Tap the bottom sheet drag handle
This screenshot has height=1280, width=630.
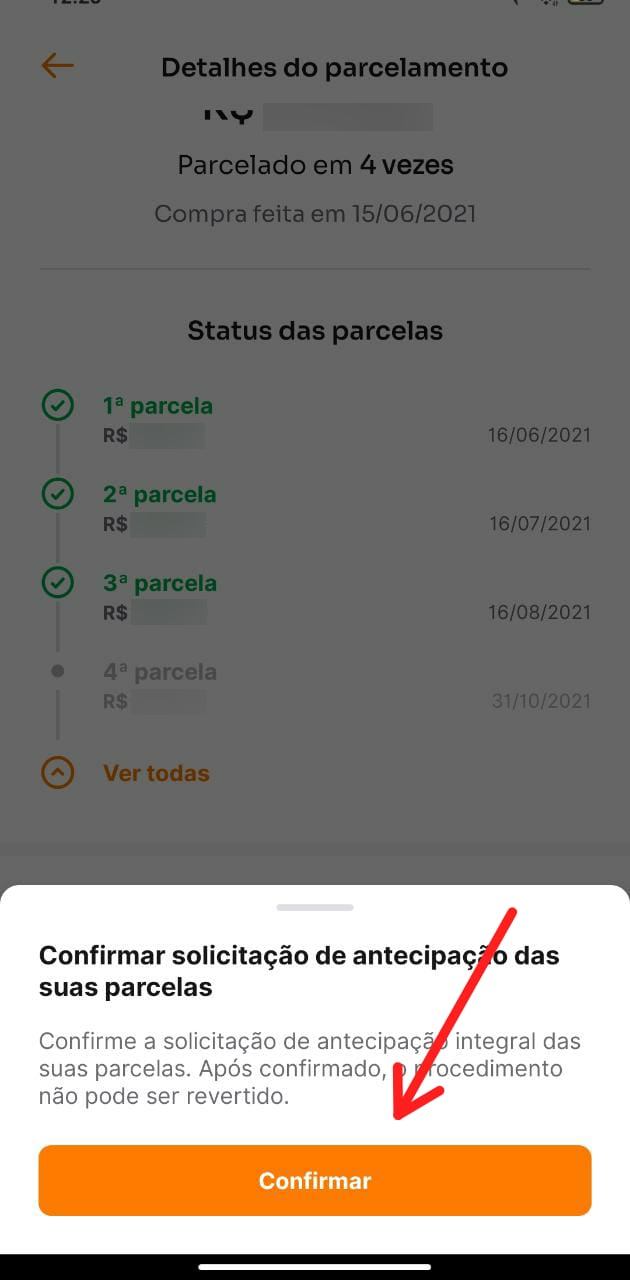(x=315, y=907)
